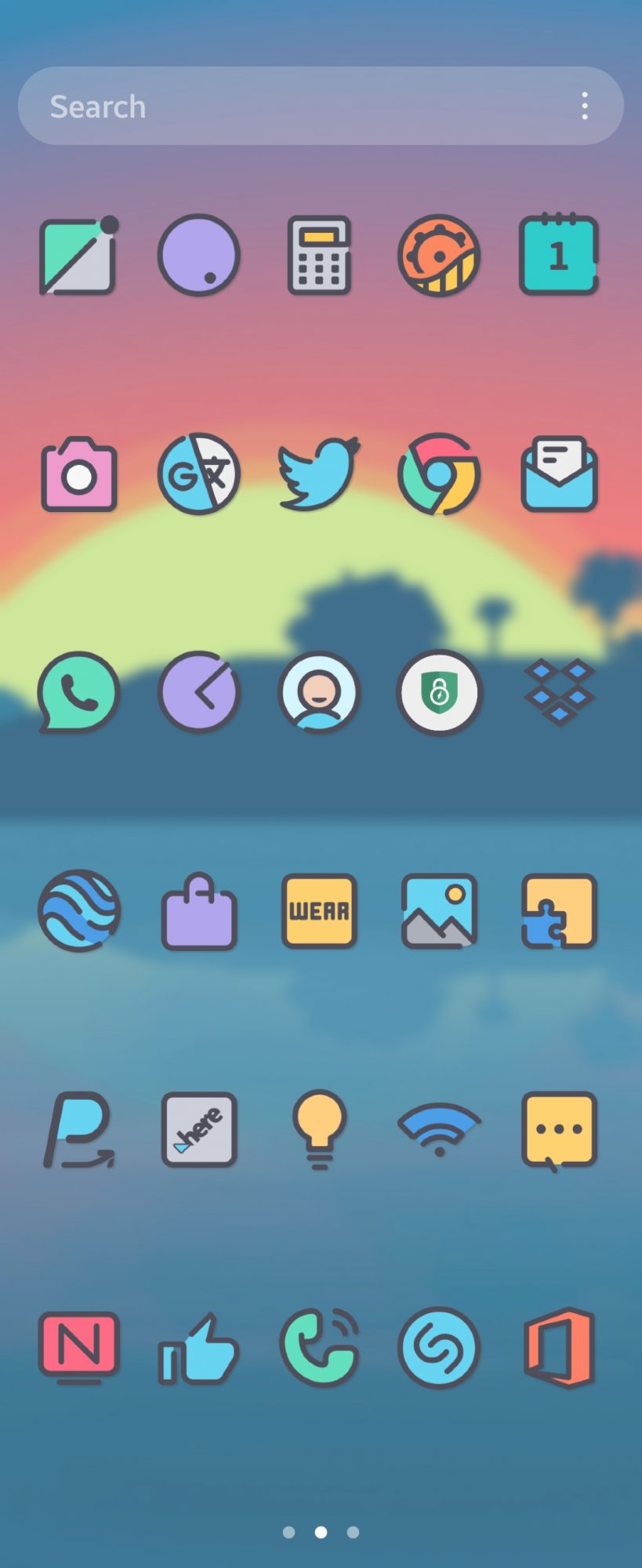Open the Wear app
The width and height of the screenshot is (642, 1568).
click(x=319, y=911)
